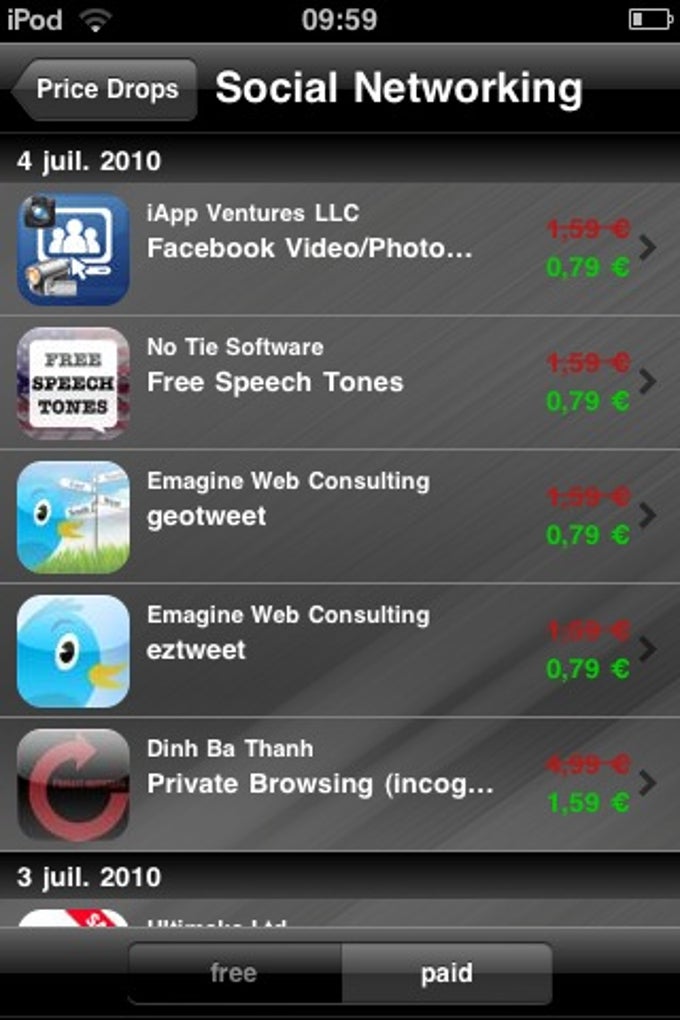Screen dimensions: 680x1020
Task: Open Free Speech Tones listing
Action: [x=340, y=382]
